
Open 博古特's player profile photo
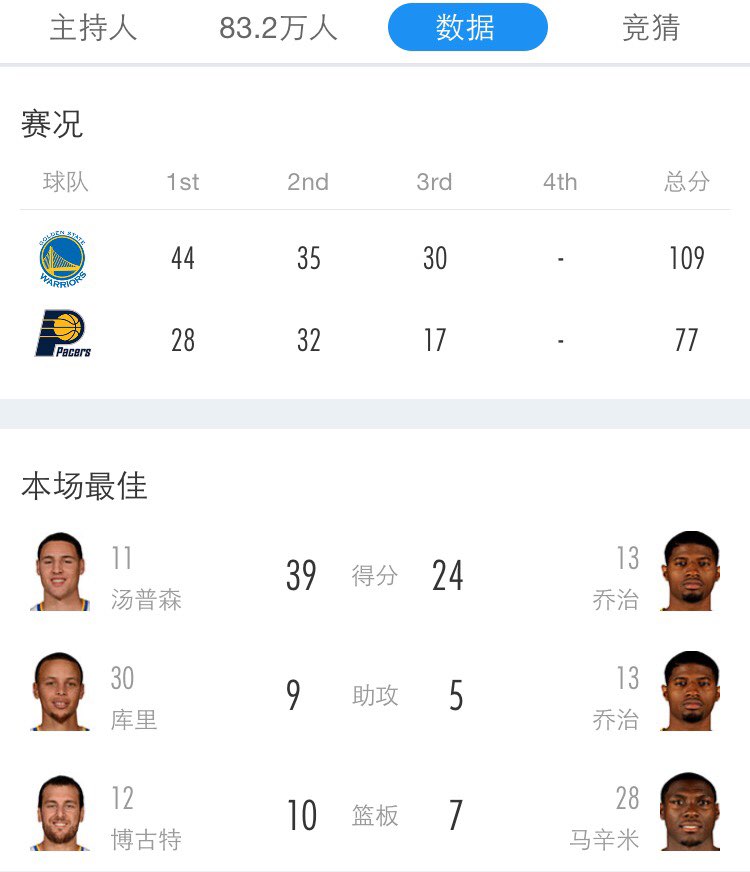[x=60, y=812]
